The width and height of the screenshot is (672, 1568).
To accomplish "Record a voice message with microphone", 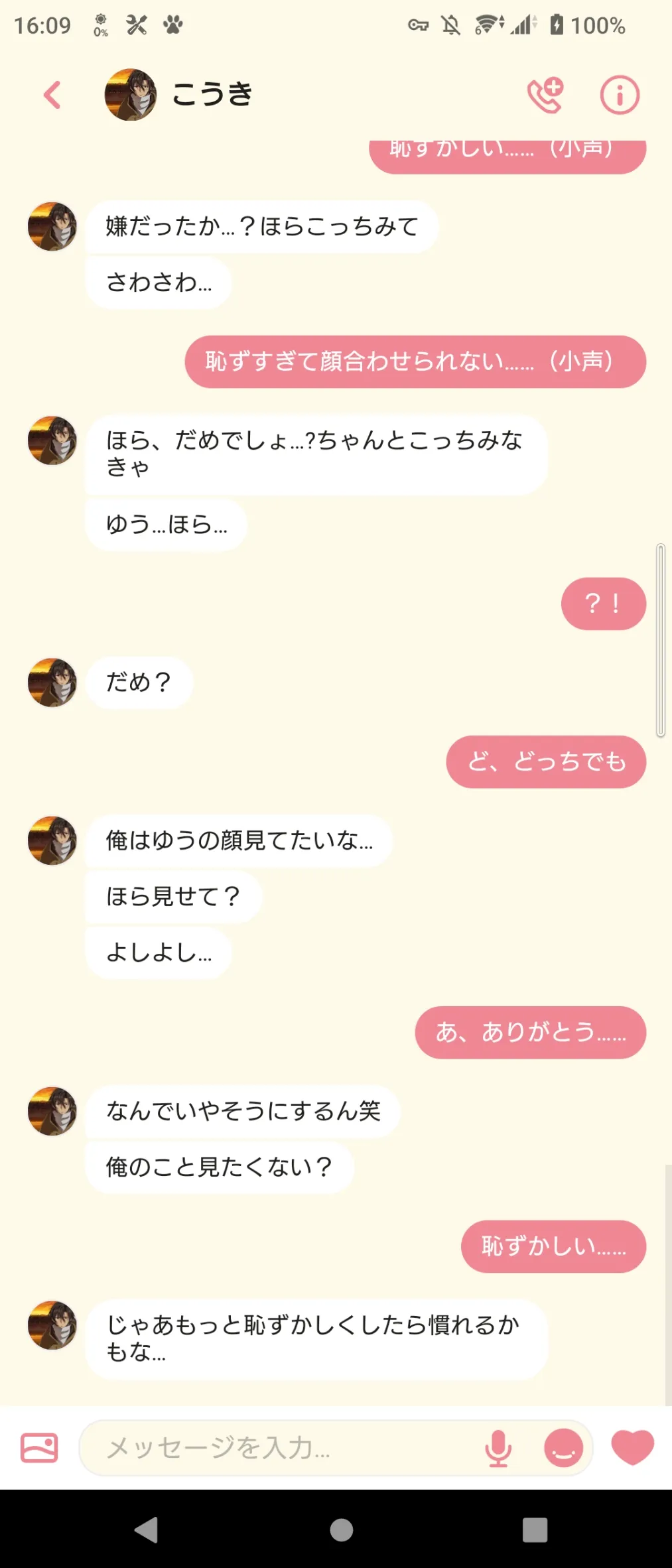I will 498,1448.
